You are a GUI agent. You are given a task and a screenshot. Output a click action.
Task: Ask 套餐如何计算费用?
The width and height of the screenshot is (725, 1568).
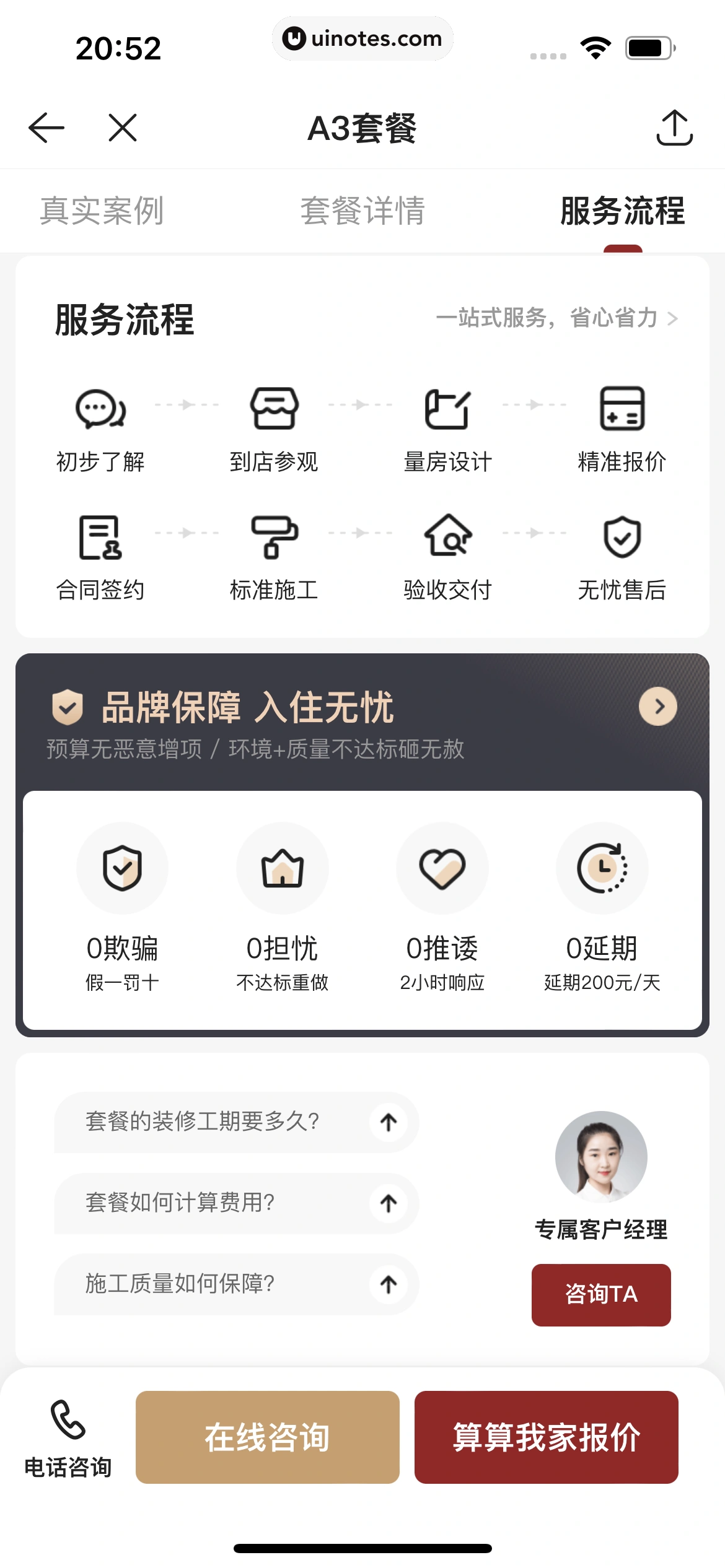[x=236, y=1203]
